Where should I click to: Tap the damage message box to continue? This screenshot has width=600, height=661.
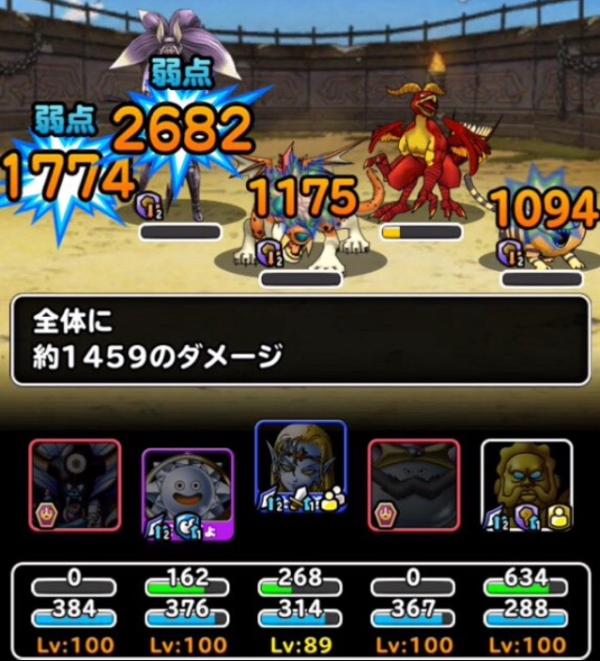coord(300,340)
